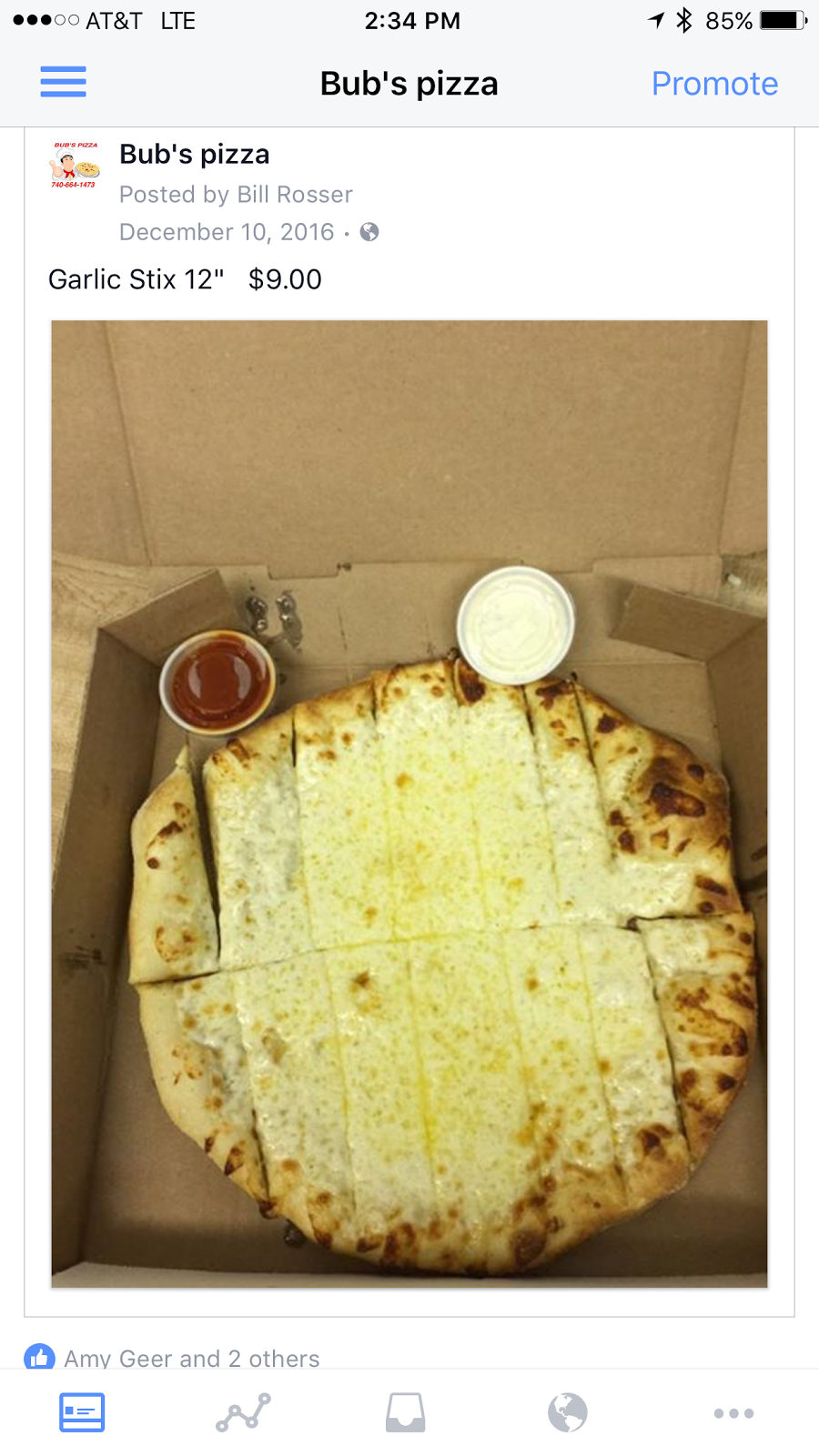Screen dimensions: 819x1456
Task: Switch to the page feed tab
Action: pos(82,1412)
